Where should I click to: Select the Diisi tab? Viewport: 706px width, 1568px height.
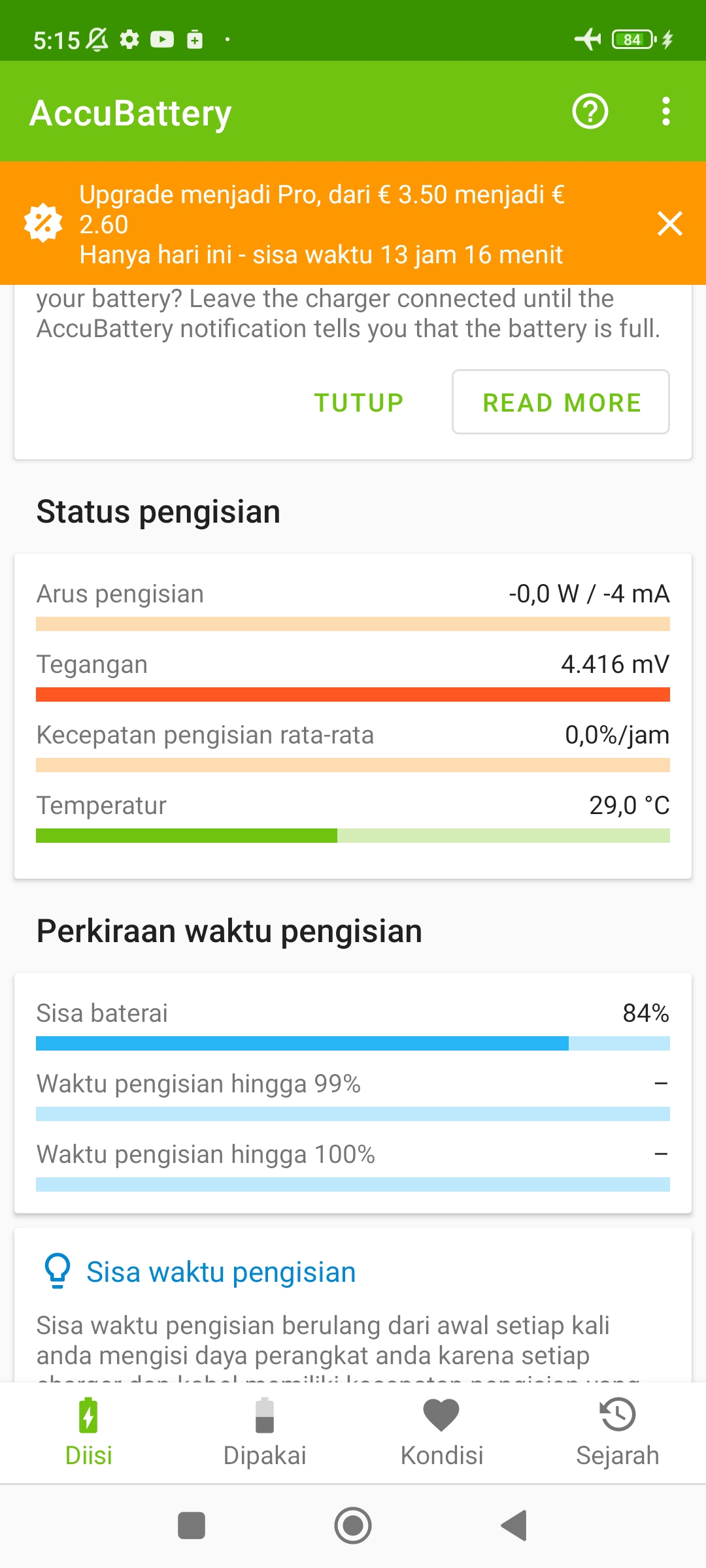pyautogui.click(x=88, y=1433)
